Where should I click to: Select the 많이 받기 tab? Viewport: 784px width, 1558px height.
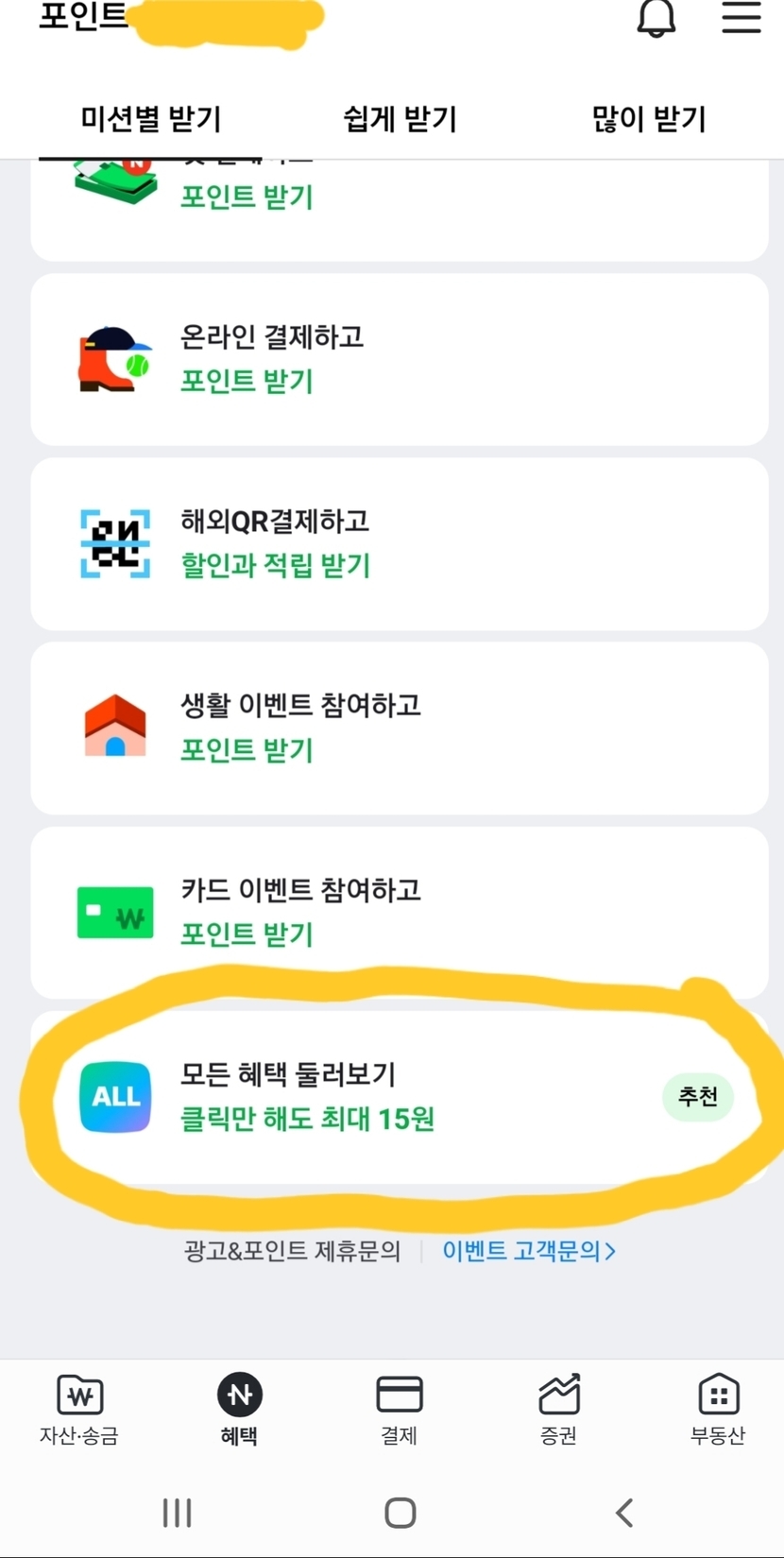[649, 120]
